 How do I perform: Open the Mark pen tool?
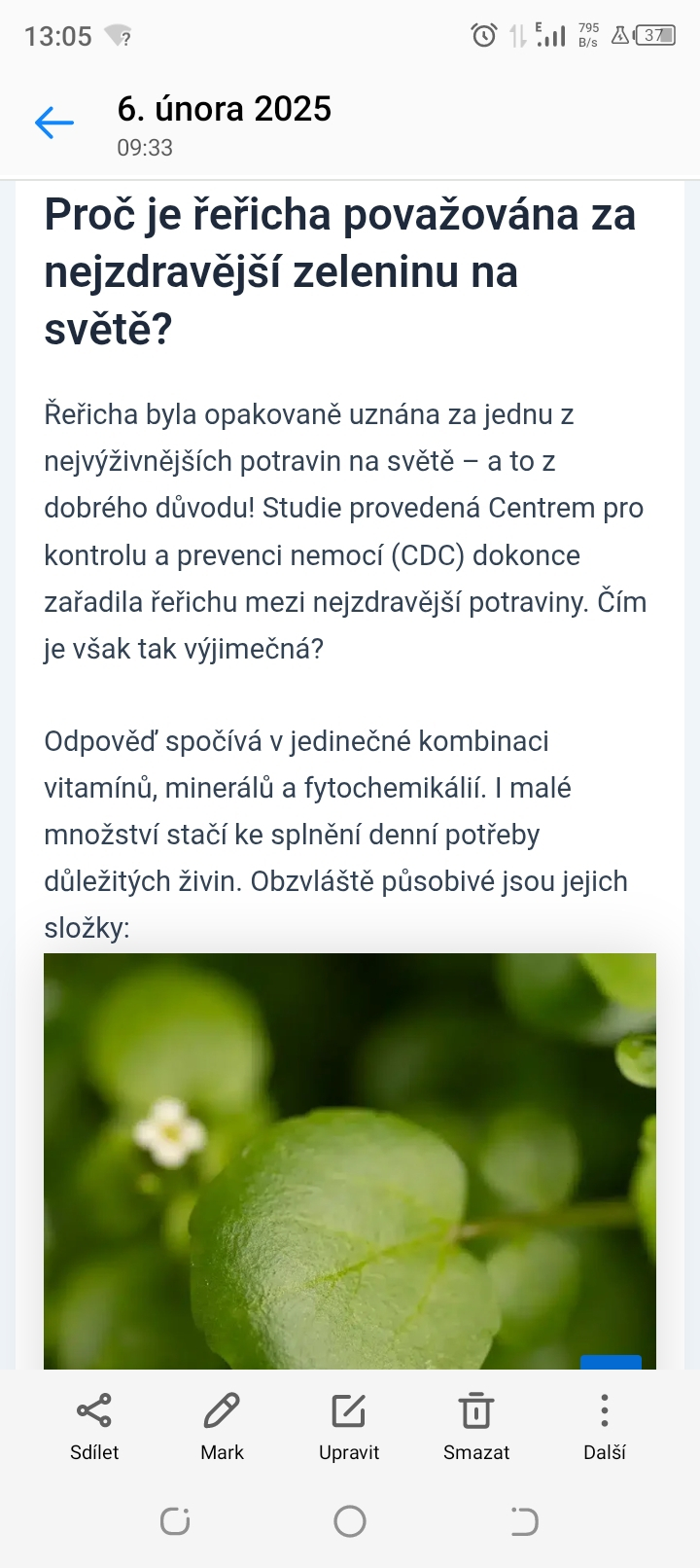(222, 1427)
